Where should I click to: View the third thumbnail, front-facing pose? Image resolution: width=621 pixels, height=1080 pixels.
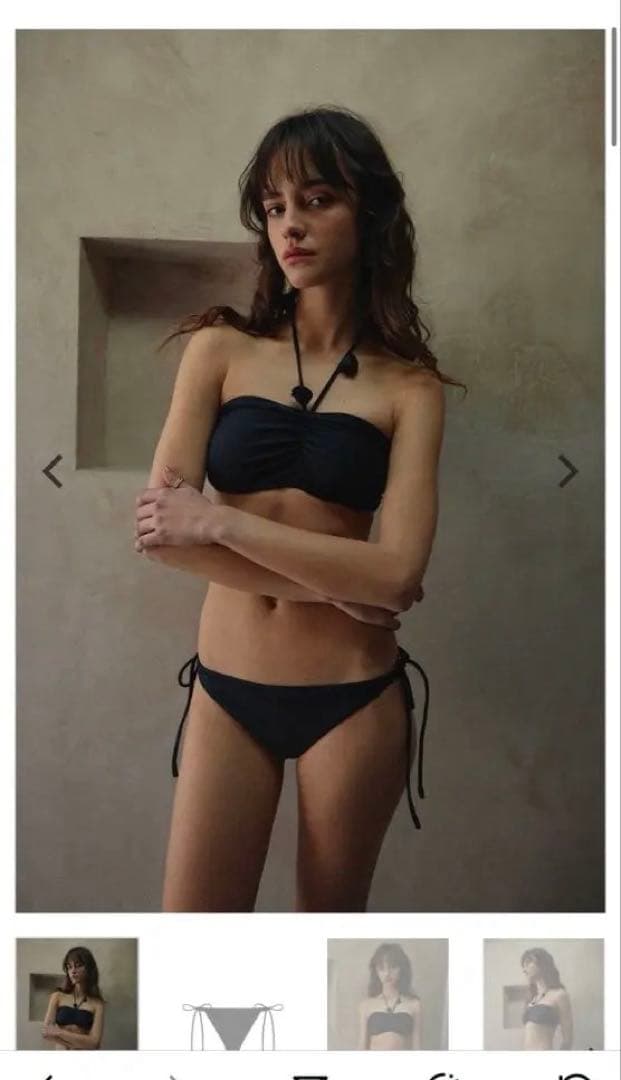[x=388, y=993]
